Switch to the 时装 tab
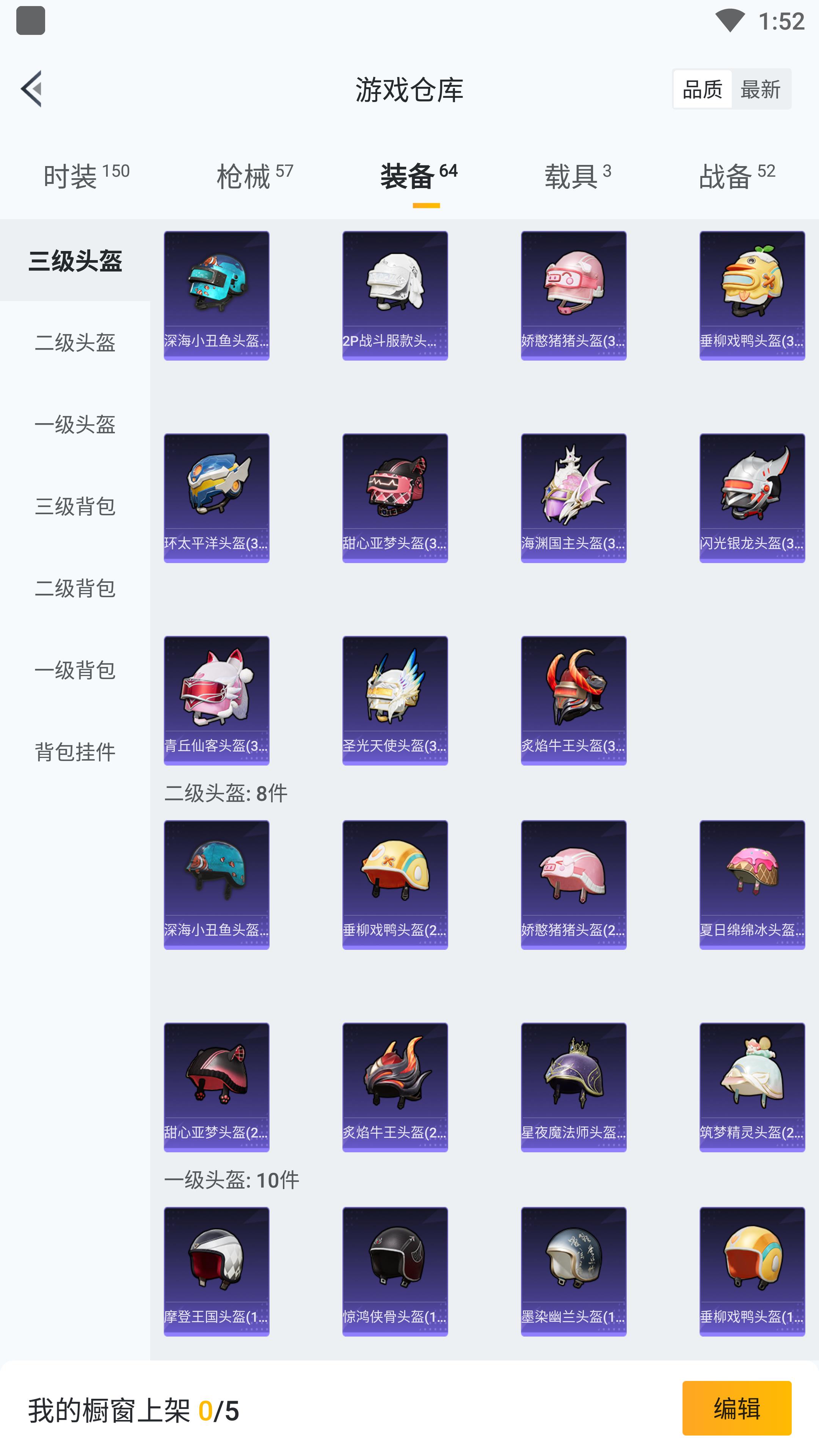The image size is (819, 1456). point(86,176)
